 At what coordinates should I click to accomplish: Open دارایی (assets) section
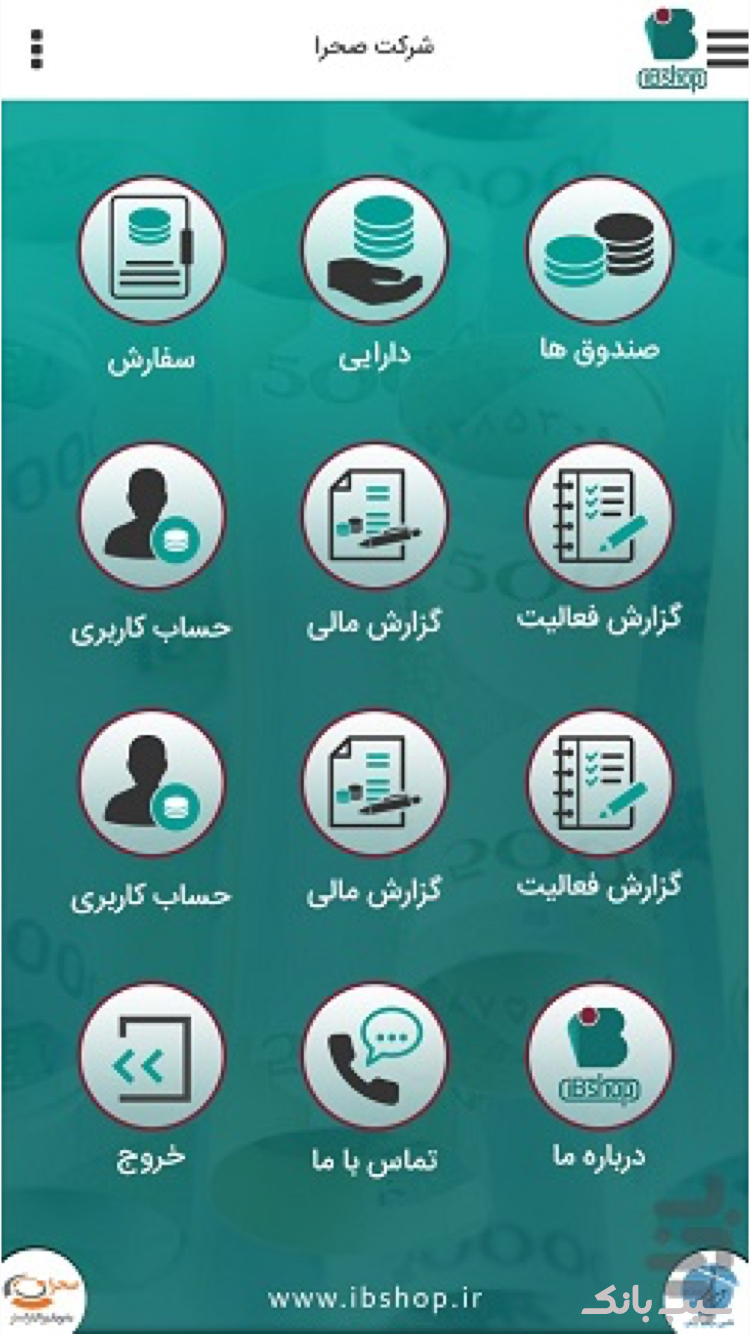pyautogui.click(x=375, y=251)
